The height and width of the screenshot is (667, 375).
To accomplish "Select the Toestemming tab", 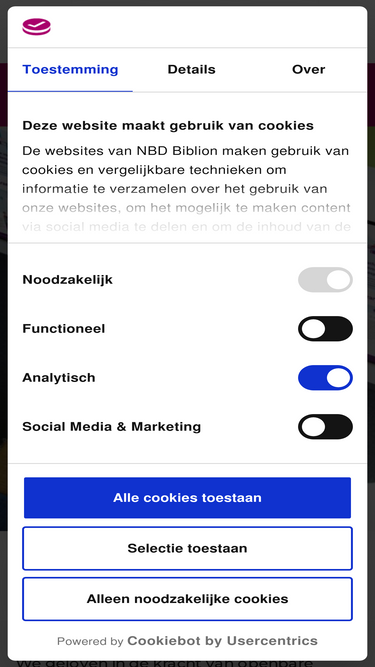I will tap(70, 70).
